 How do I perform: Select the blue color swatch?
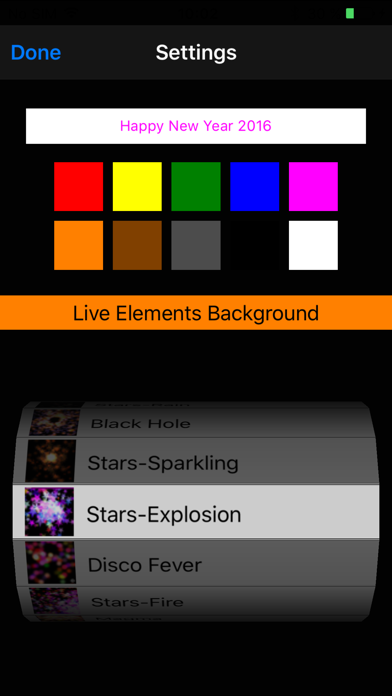254,186
